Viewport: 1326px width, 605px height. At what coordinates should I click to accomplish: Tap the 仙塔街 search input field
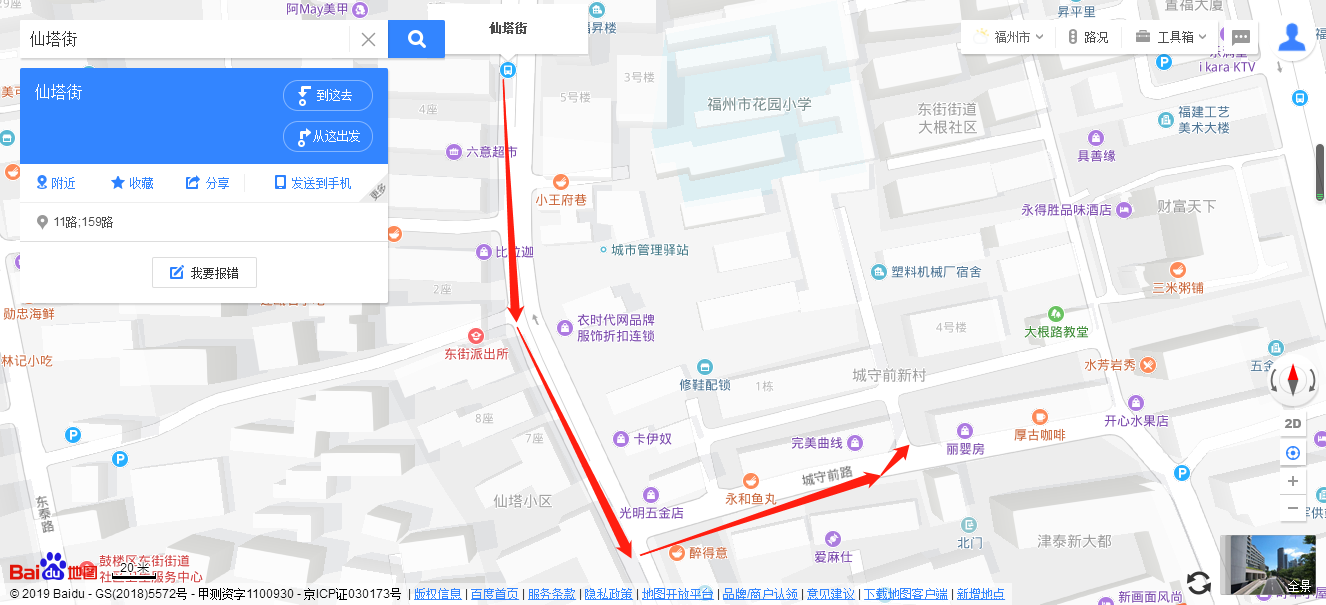click(185, 39)
